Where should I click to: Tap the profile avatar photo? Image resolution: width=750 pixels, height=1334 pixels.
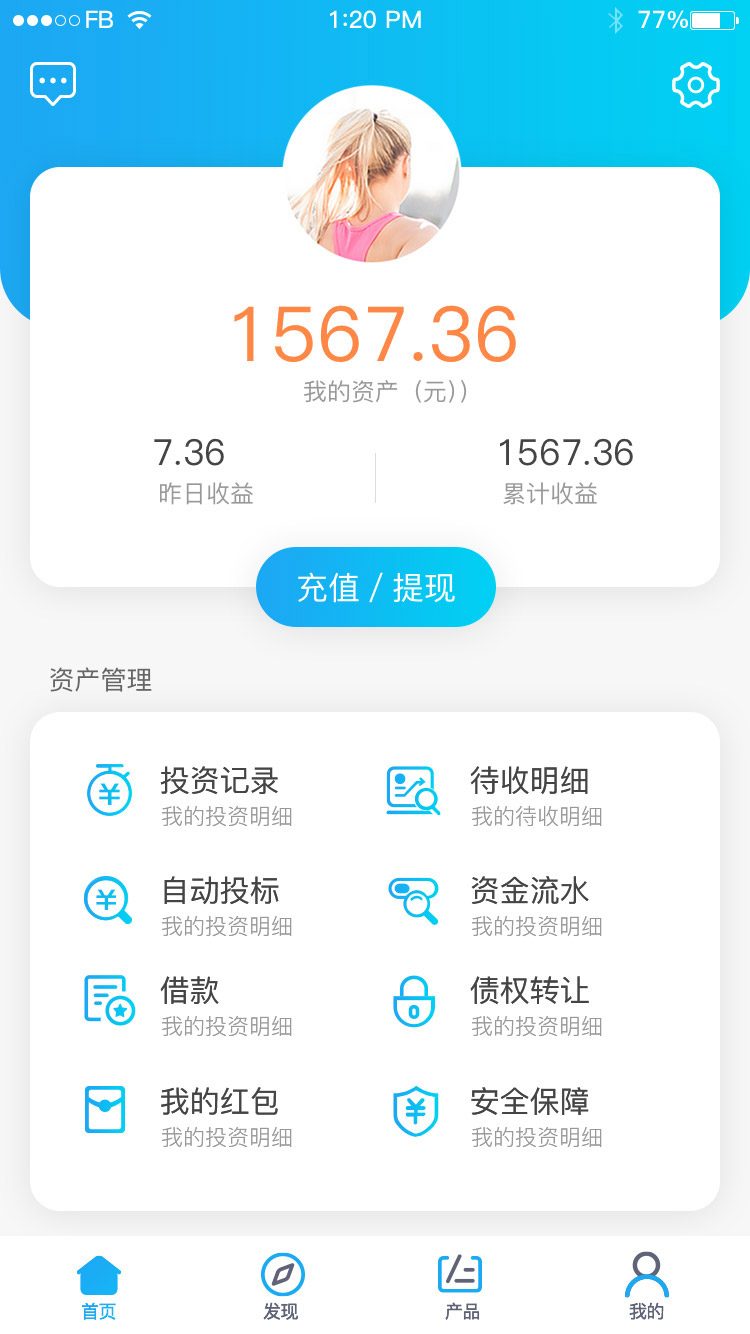point(372,175)
